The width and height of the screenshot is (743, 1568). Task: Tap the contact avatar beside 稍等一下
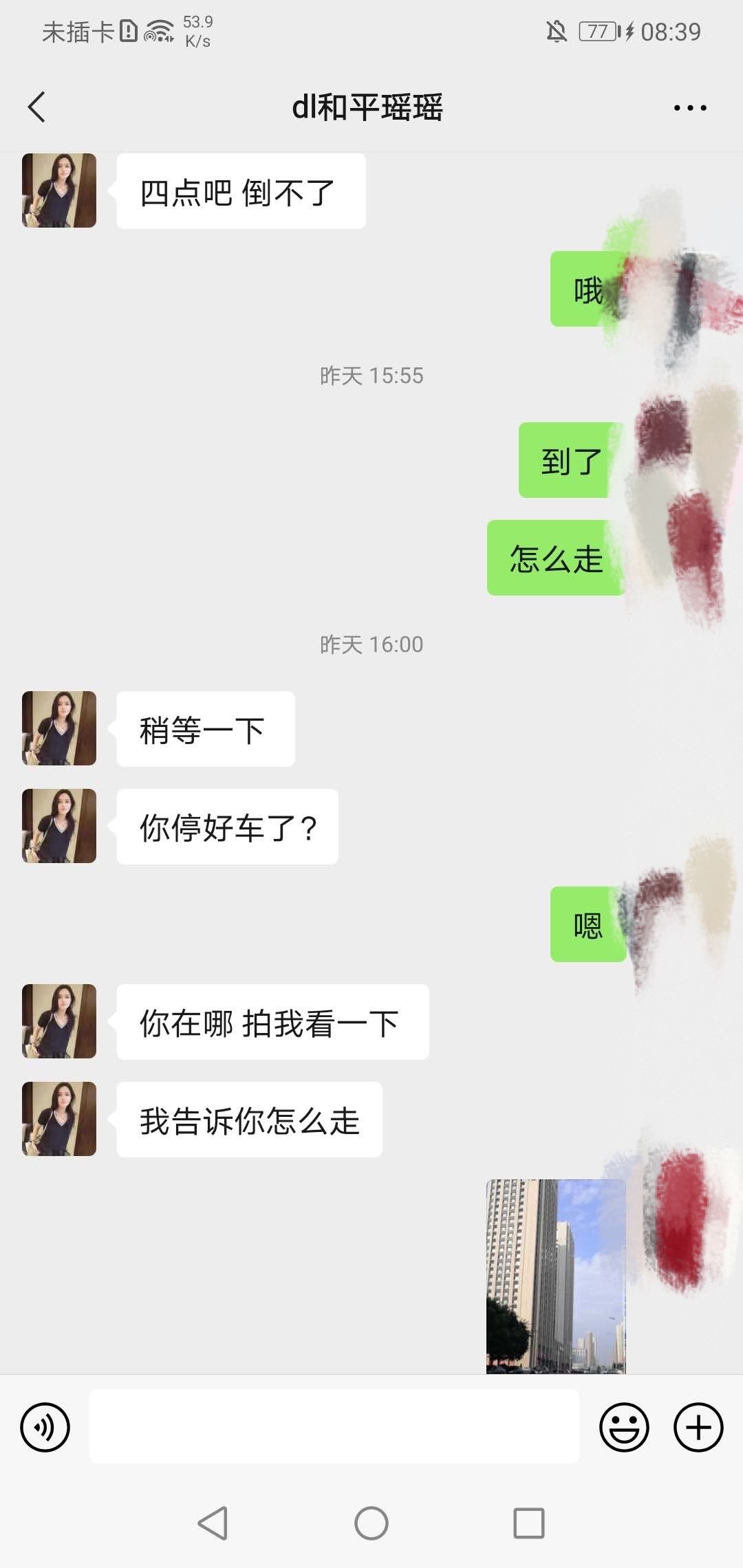pyautogui.click(x=58, y=728)
